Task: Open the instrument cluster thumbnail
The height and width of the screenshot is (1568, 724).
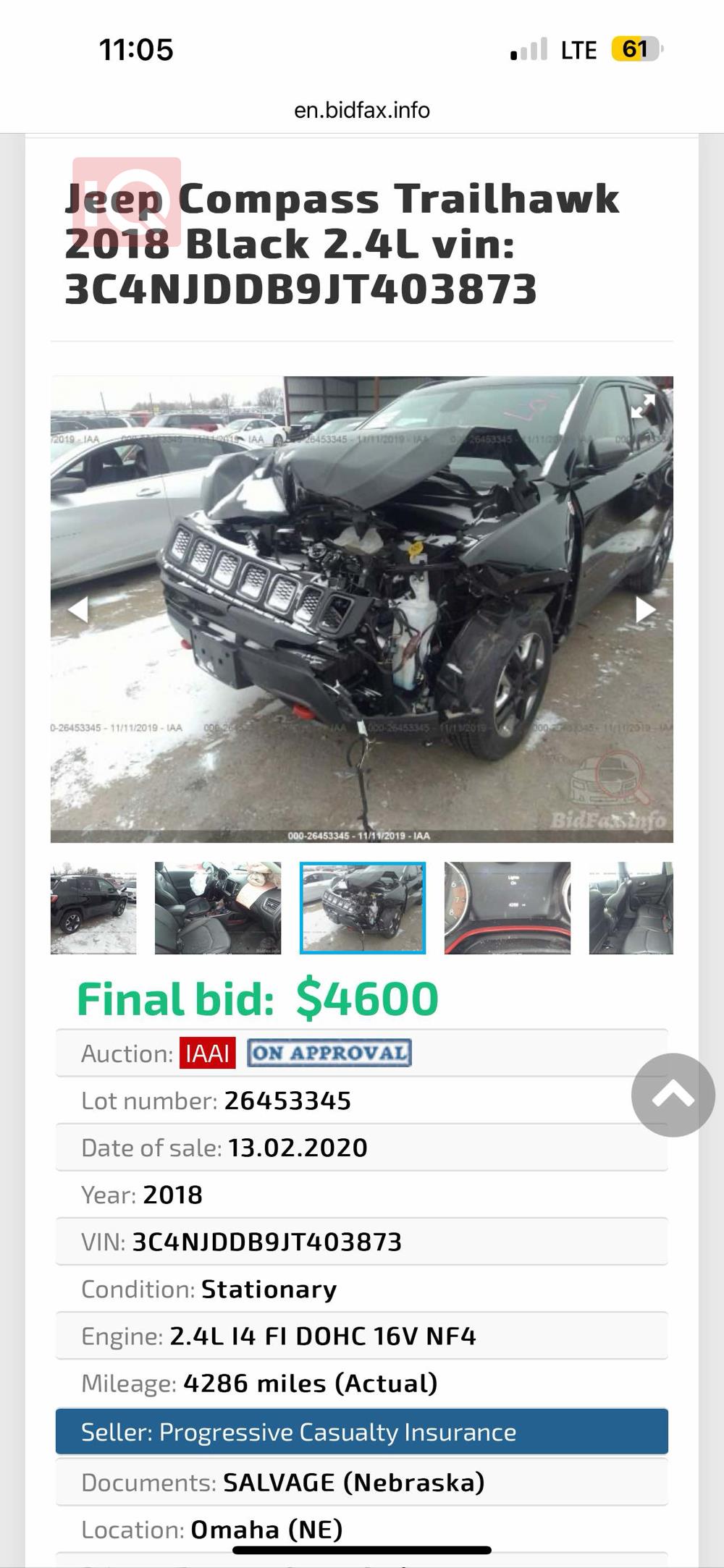Action: coord(507,907)
